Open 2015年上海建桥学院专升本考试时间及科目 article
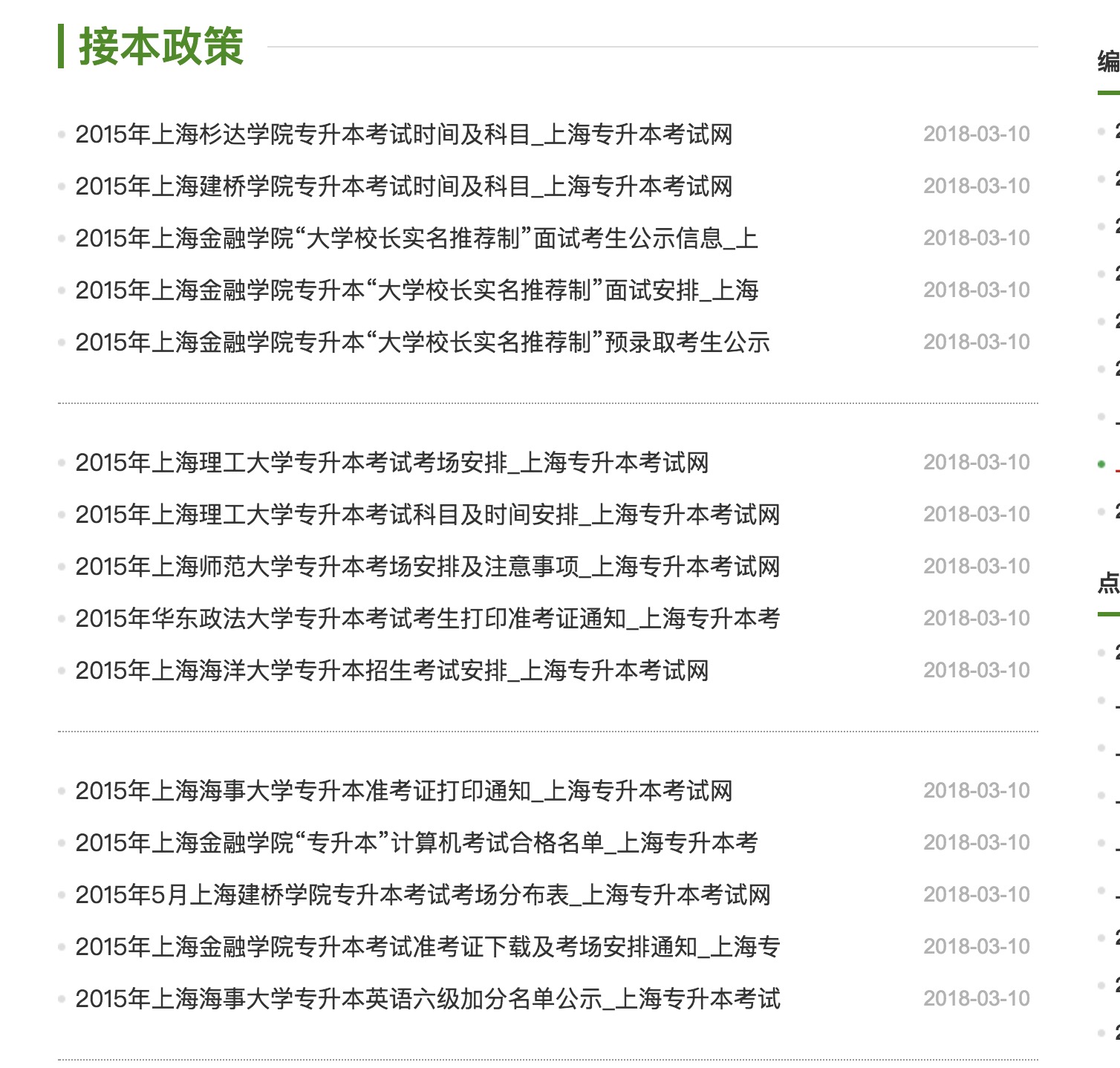The width and height of the screenshot is (1120, 1068). pyautogui.click(x=403, y=186)
